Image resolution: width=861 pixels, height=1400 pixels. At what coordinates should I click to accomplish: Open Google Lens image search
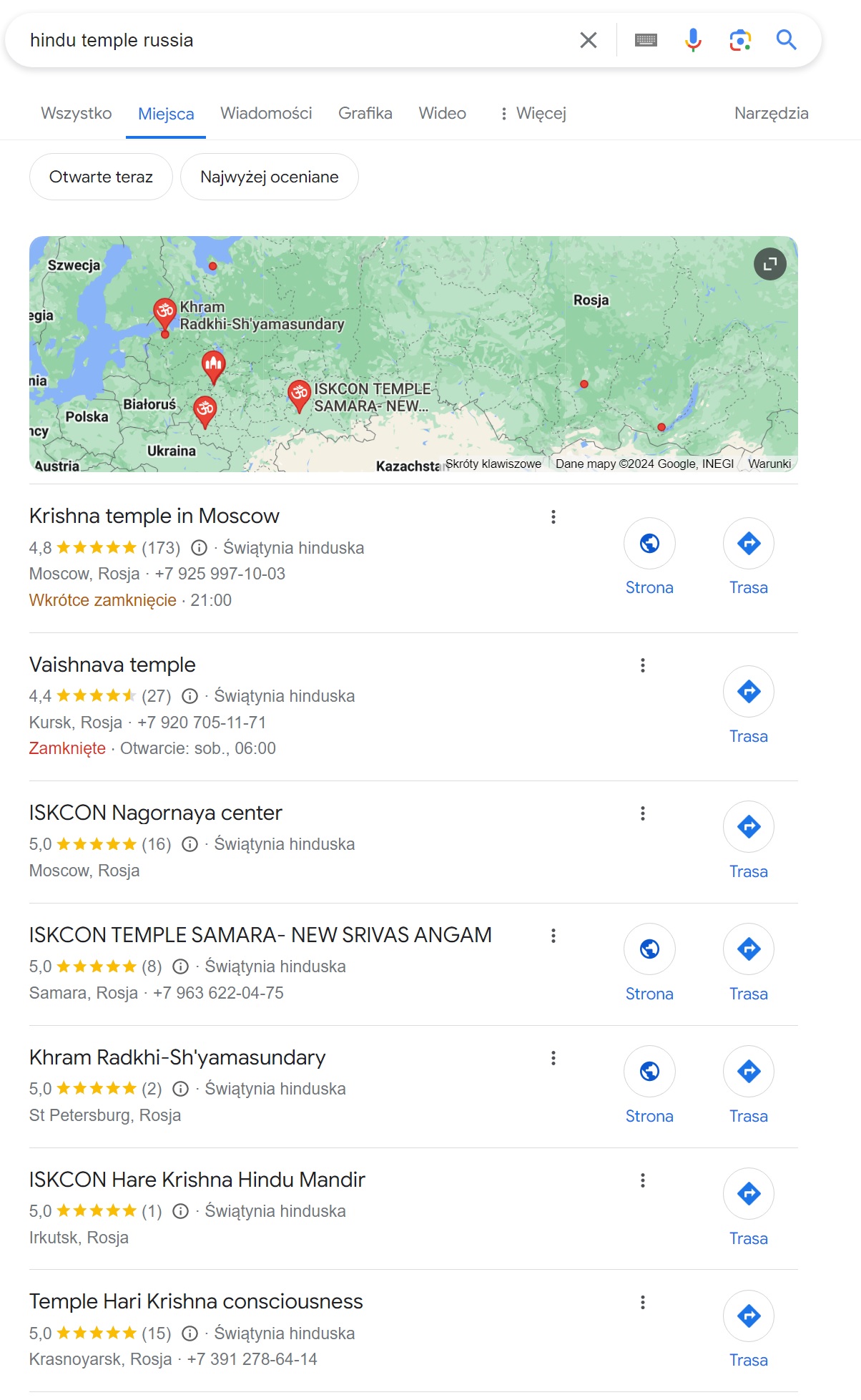click(739, 40)
